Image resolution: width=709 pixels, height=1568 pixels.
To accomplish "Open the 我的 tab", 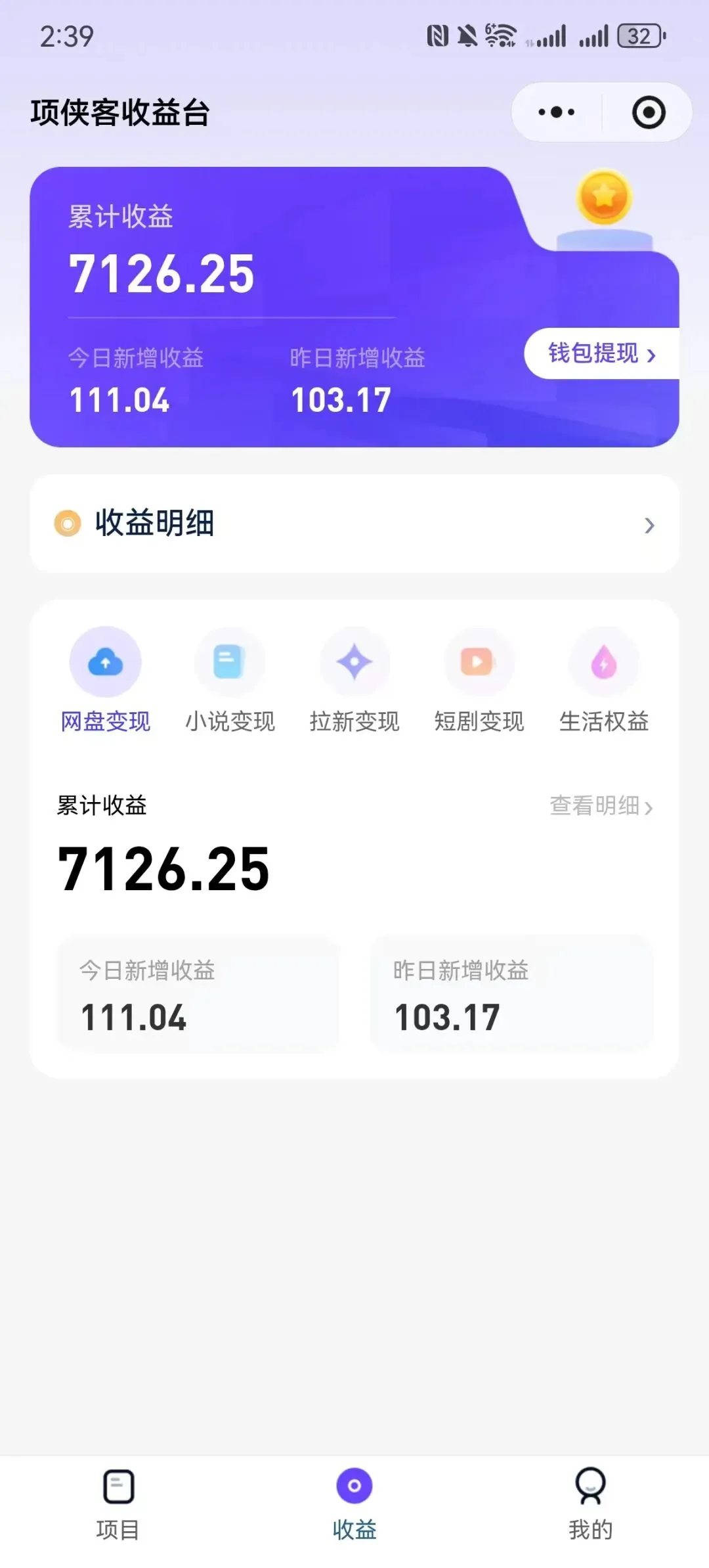I will pos(591,1504).
